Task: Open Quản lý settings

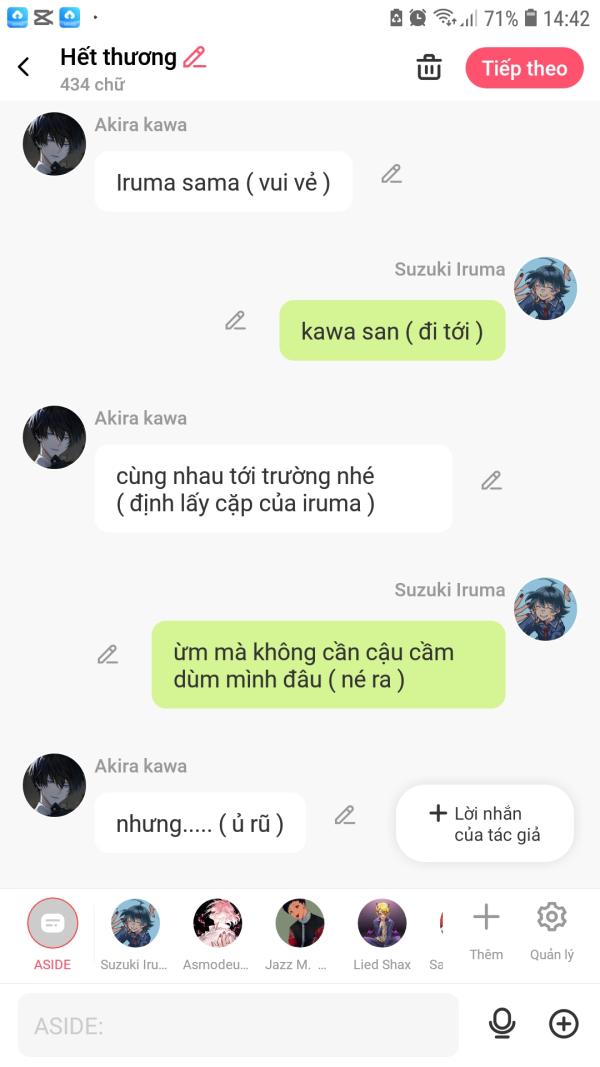Action: [552, 932]
